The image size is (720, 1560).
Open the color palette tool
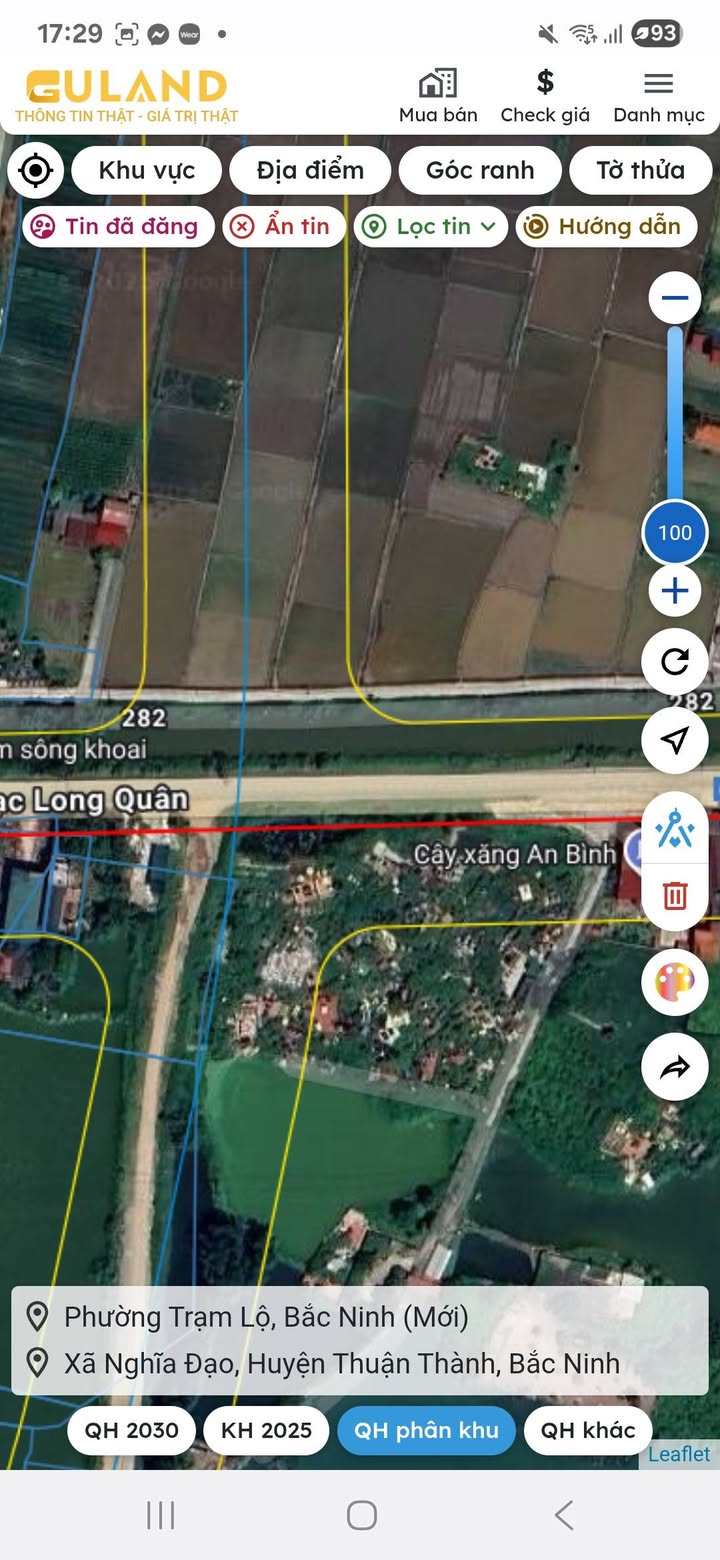675,982
